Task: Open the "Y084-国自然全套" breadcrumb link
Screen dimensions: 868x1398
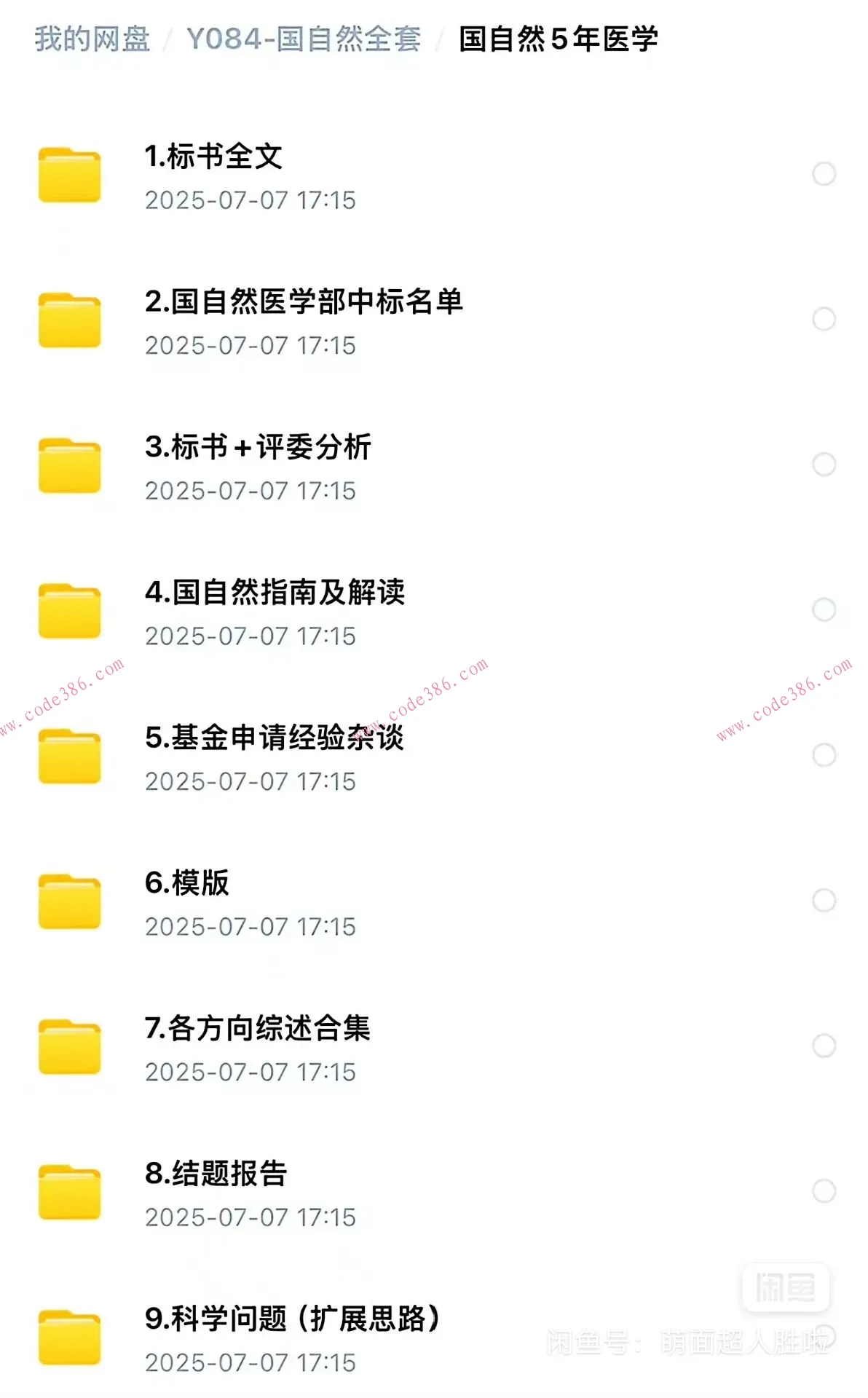Action: tap(304, 42)
